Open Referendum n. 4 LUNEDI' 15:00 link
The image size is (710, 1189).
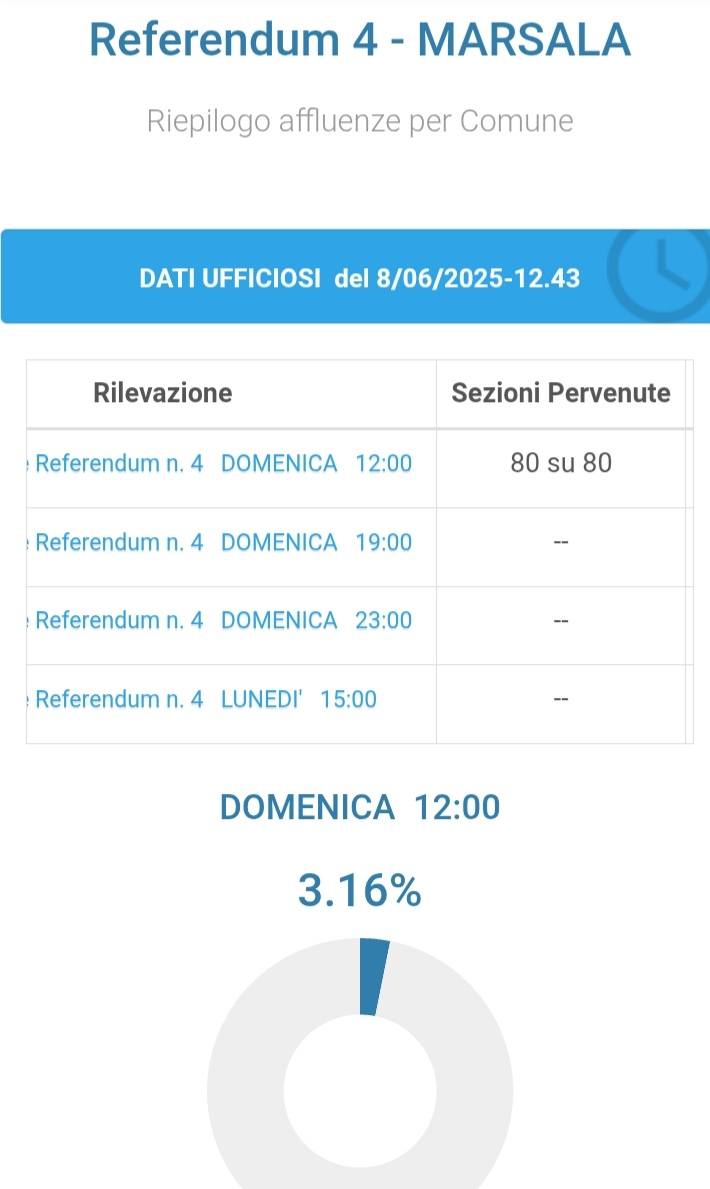click(x=206, y=699)
